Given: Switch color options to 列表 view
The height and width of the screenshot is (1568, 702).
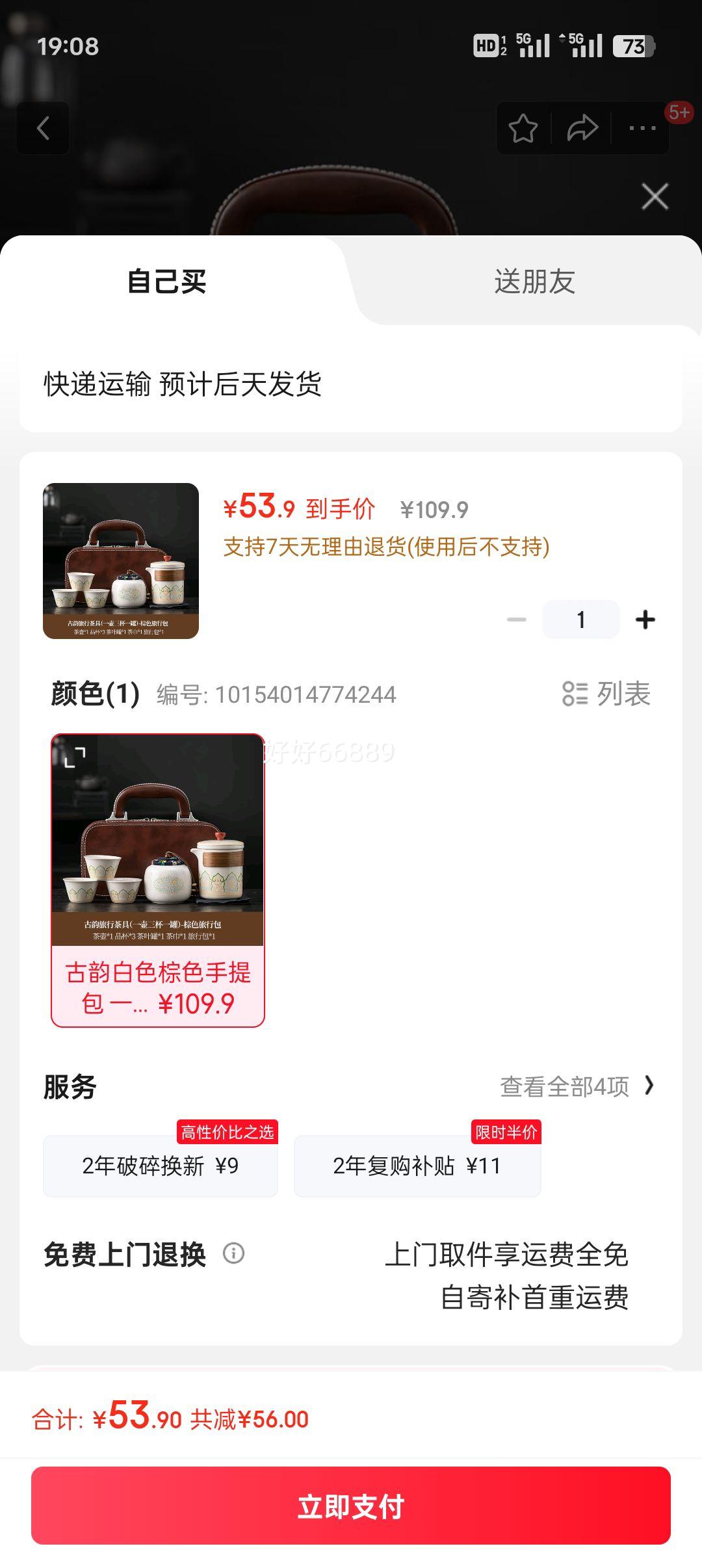Looking at the screenshot, I should click(x=606, y=694).
